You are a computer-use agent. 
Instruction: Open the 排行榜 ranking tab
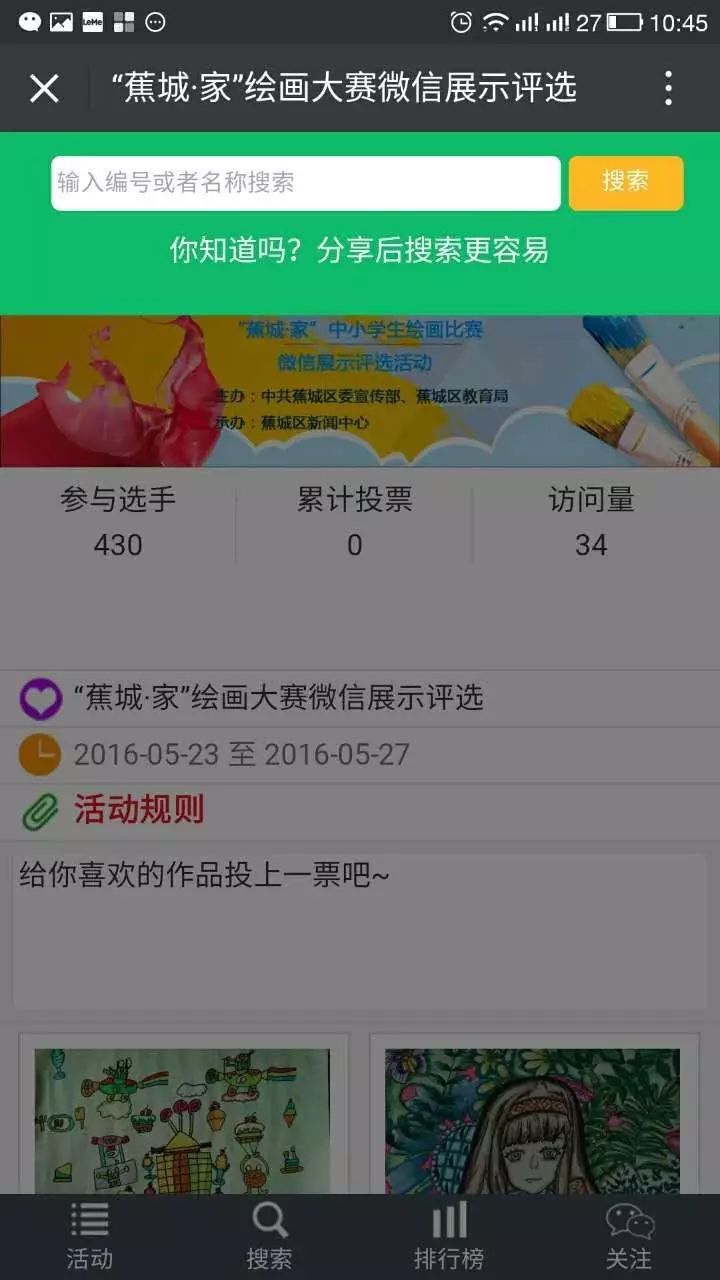pyautogui.click(x=449, y=1237)
